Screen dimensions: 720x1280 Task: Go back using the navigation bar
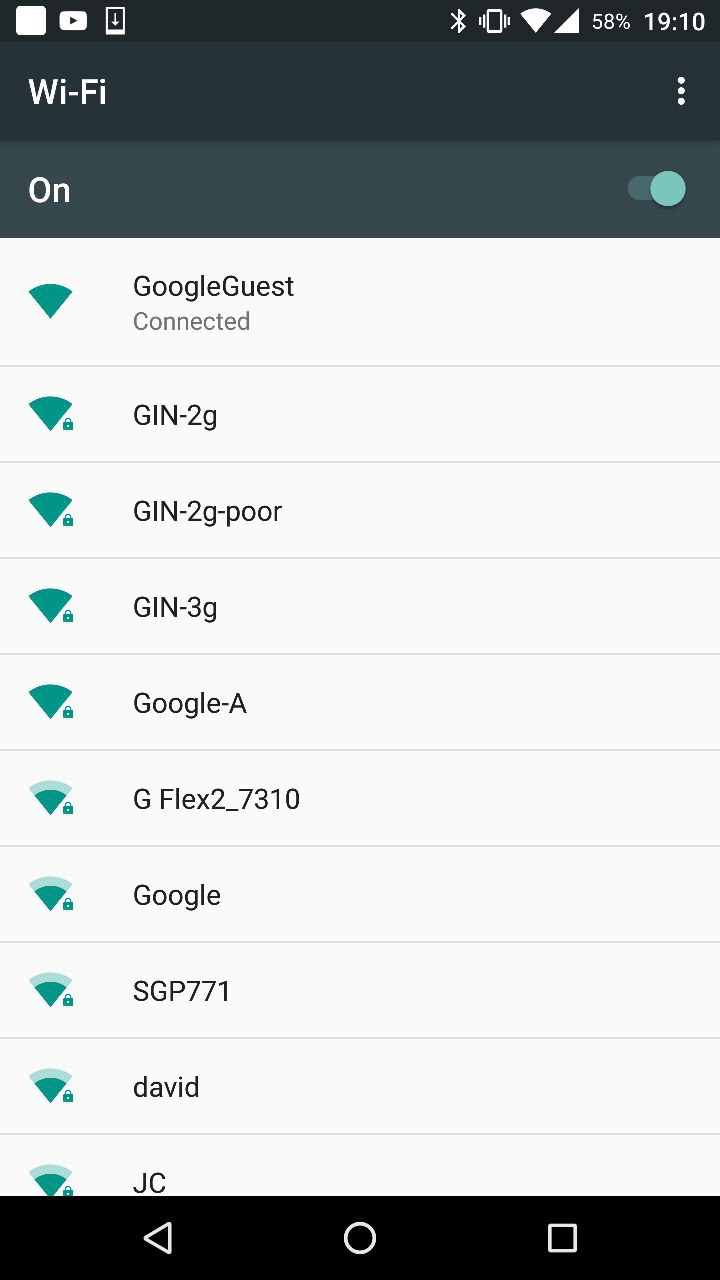(158, 1238)
